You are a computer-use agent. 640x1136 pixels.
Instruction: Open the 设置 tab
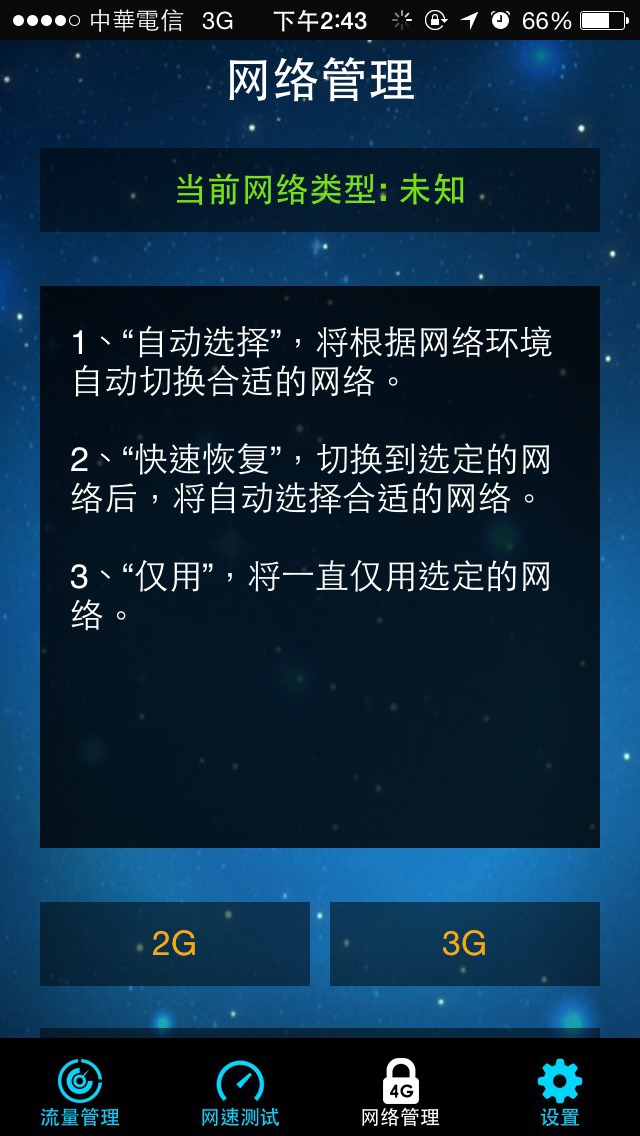point(560,1092)
